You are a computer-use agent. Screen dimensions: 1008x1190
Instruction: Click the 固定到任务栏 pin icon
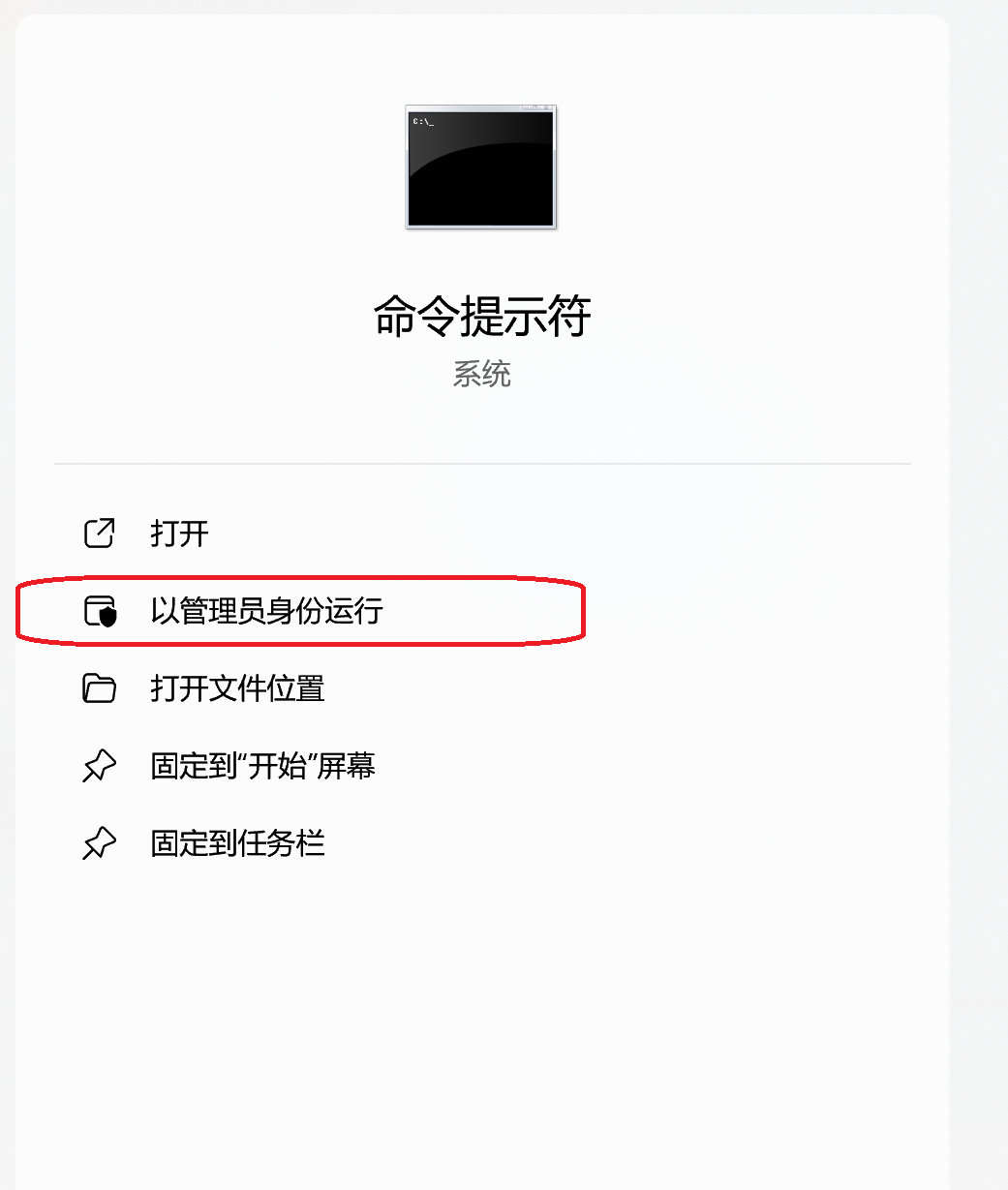98,843
